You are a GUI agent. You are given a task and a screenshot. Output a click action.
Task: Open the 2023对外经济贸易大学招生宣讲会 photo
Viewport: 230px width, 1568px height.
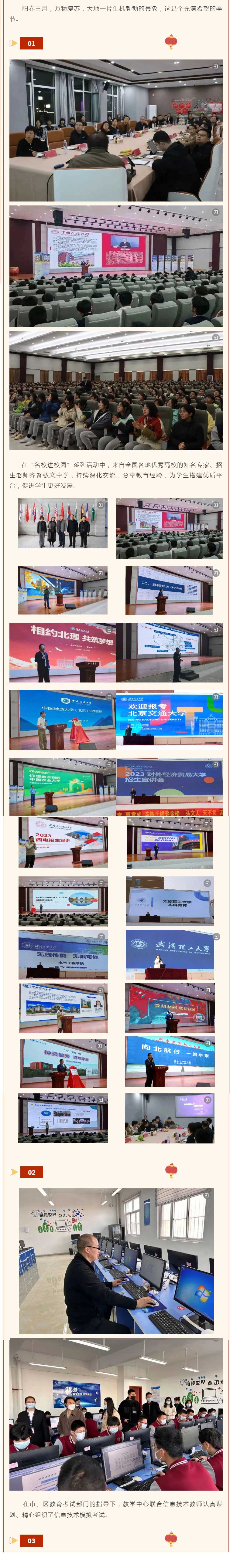[x=169, y=787]
